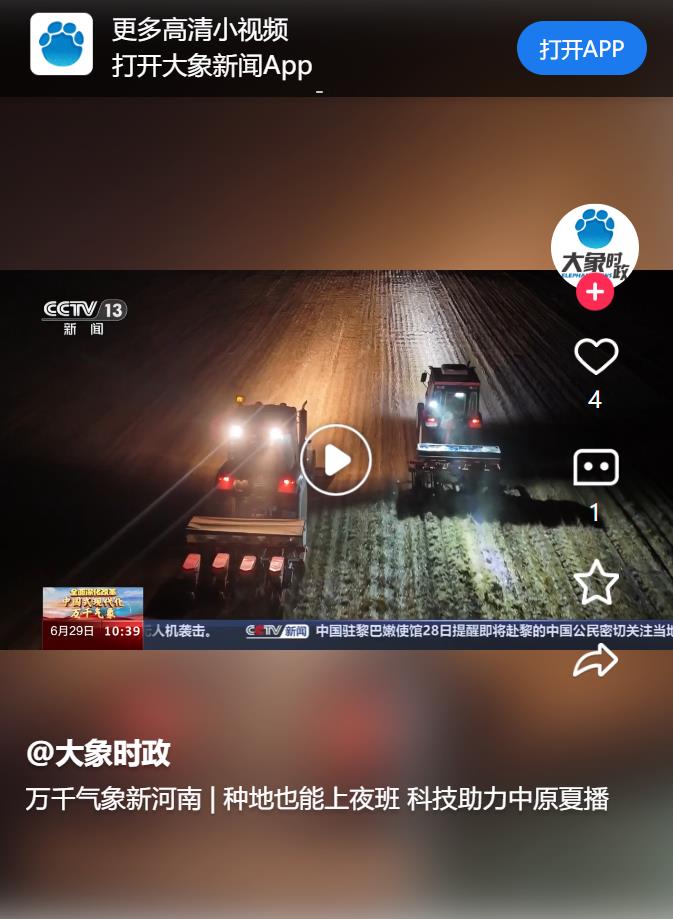Open the 大象时政 profile avatar
The height and width of the screenshot is (919, 673).
coord(595,245)
